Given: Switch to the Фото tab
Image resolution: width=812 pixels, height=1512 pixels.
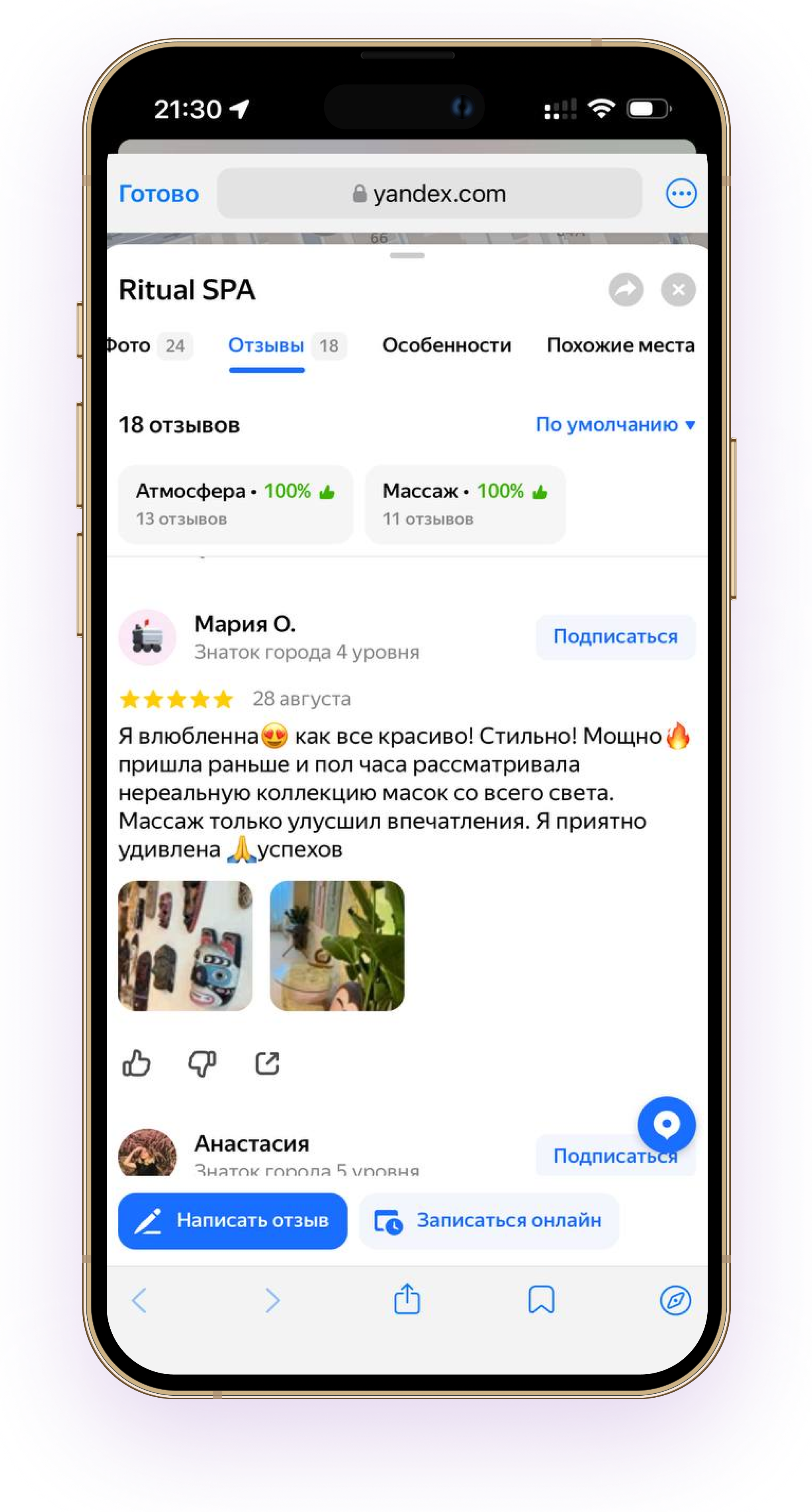Looking at the screenshot, I should tap(147, 345).
